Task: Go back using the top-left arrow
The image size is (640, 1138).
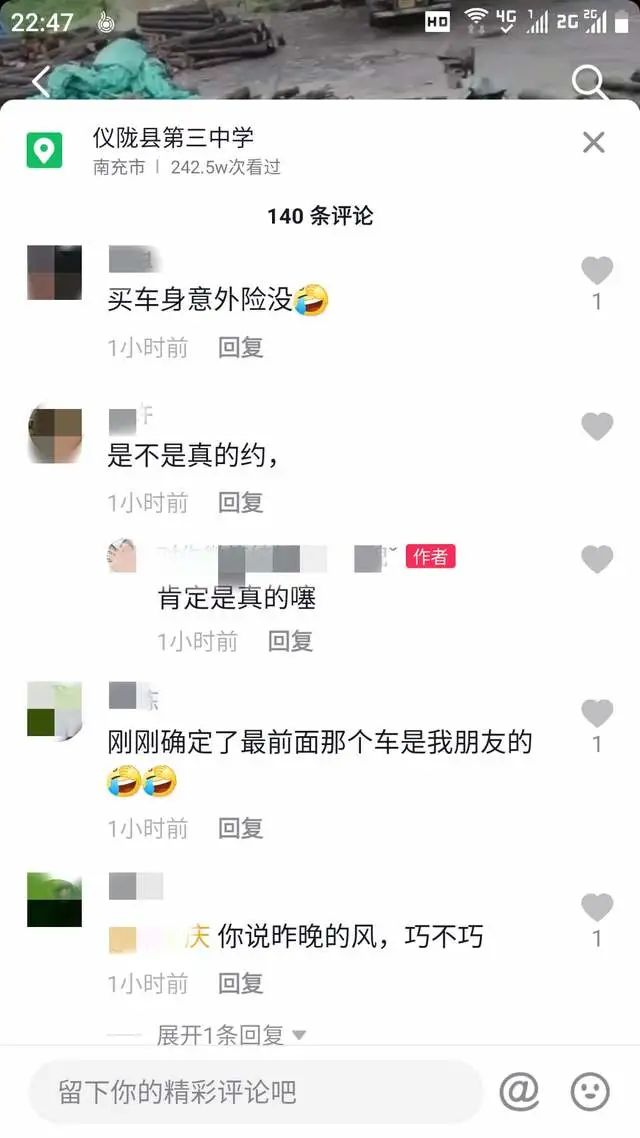Action: (41, 81)
